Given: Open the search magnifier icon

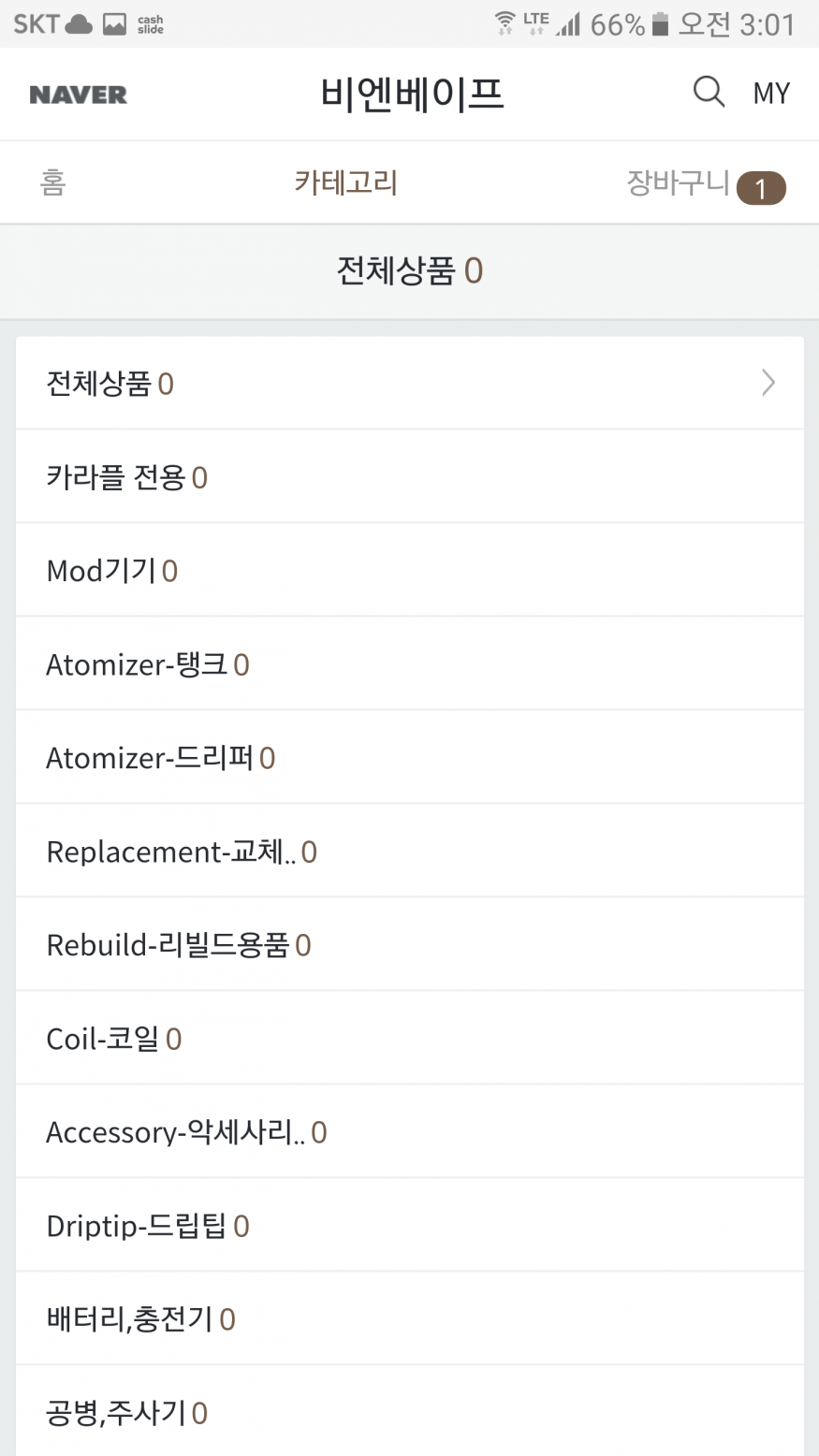Looking at the screenshot, I should 709,92.
